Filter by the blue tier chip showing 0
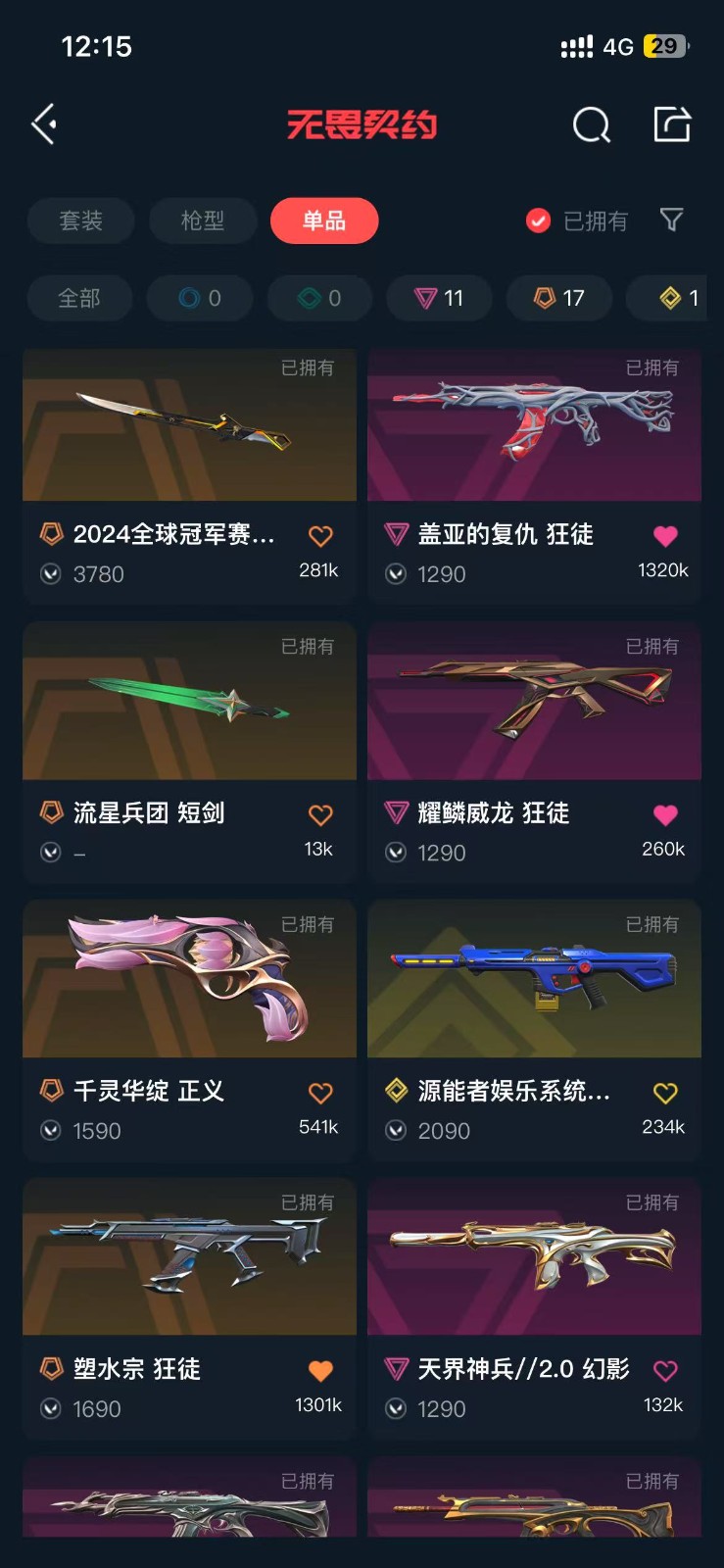724x1568 pixels. [200, 298]
